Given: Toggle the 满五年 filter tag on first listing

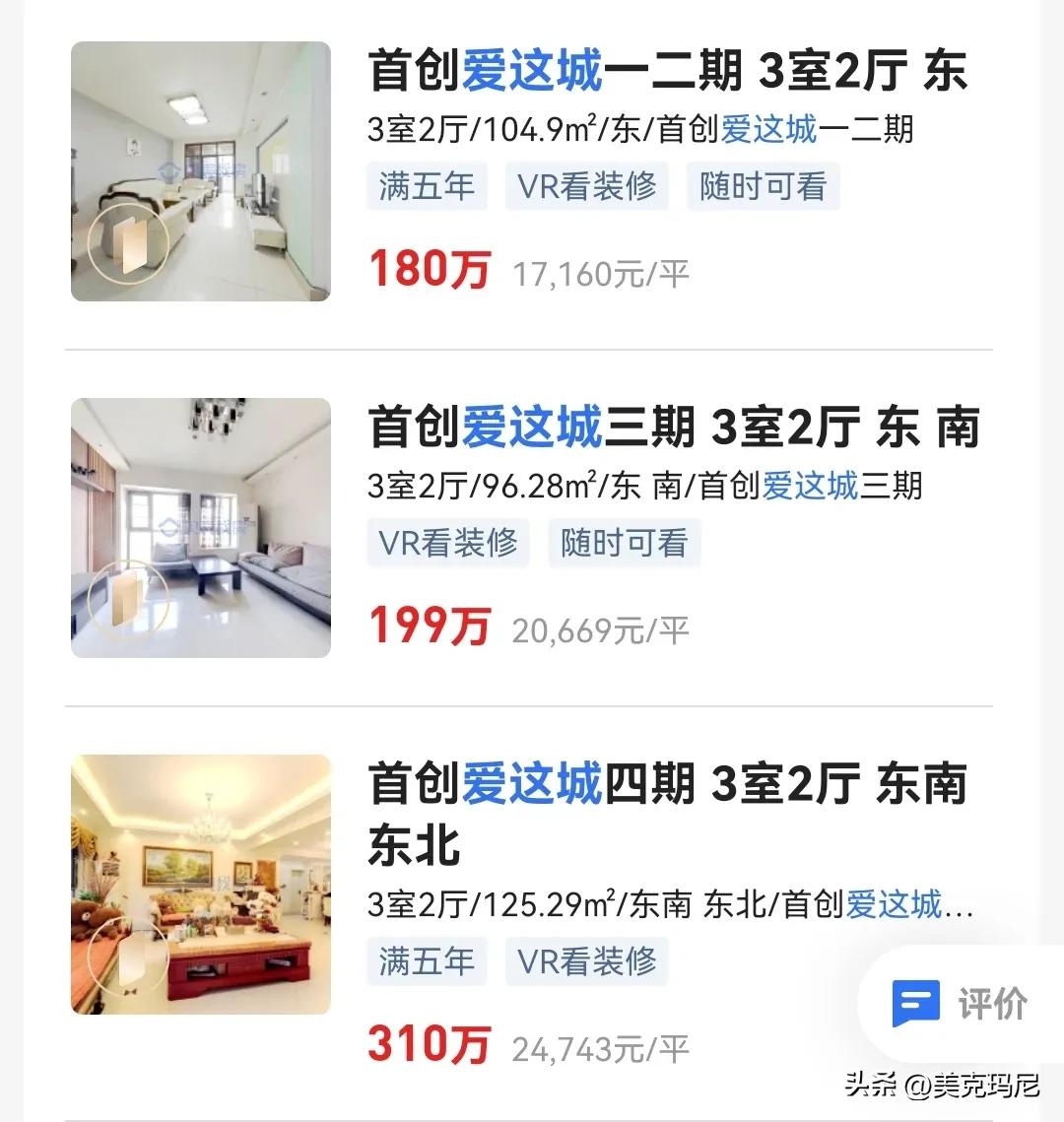Looking at the screenshot, I should tap(428, 186).
